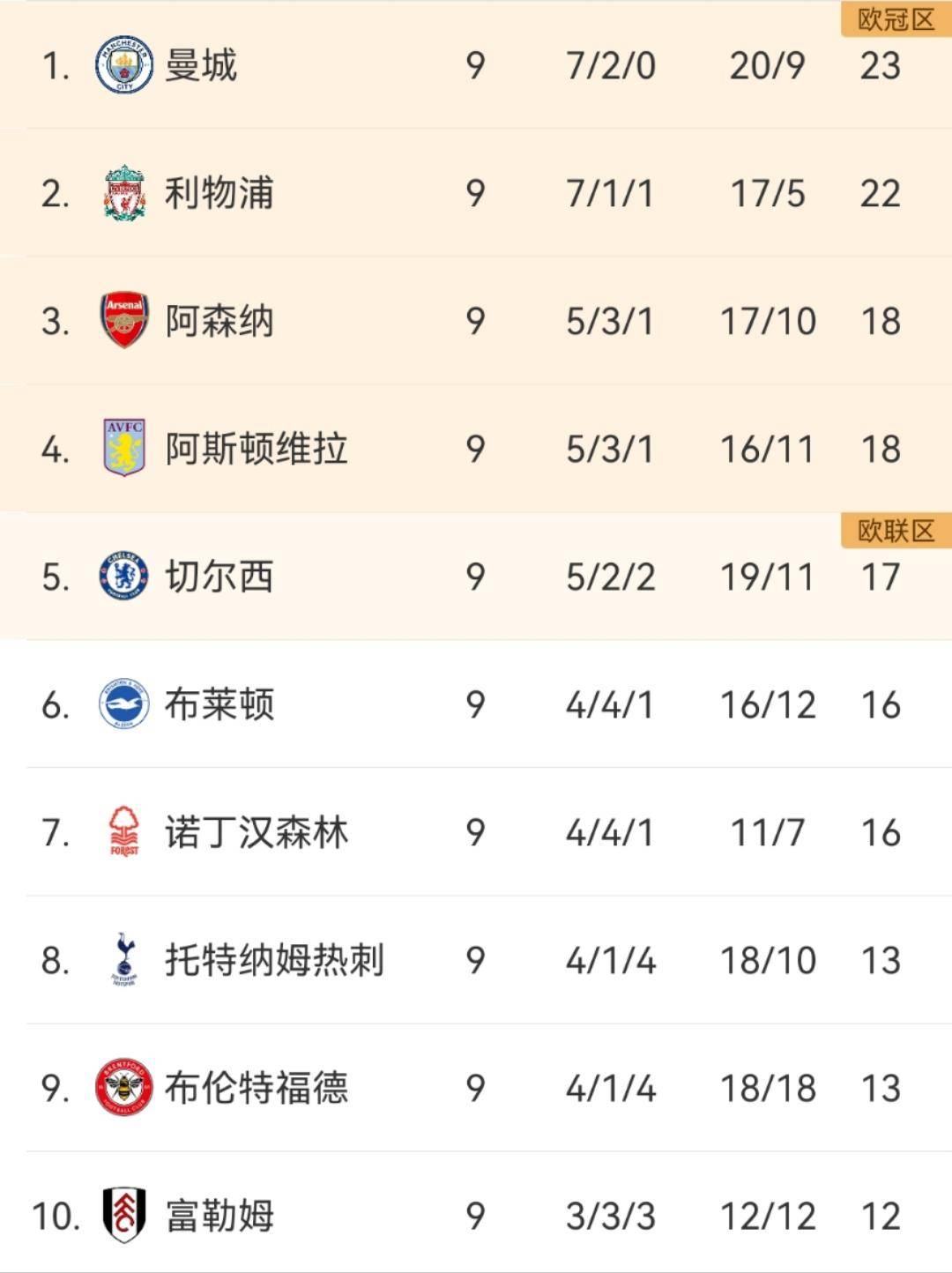
Task: Click the Tottenham Hotspur cockerel crest
Action: pos(122,960)
